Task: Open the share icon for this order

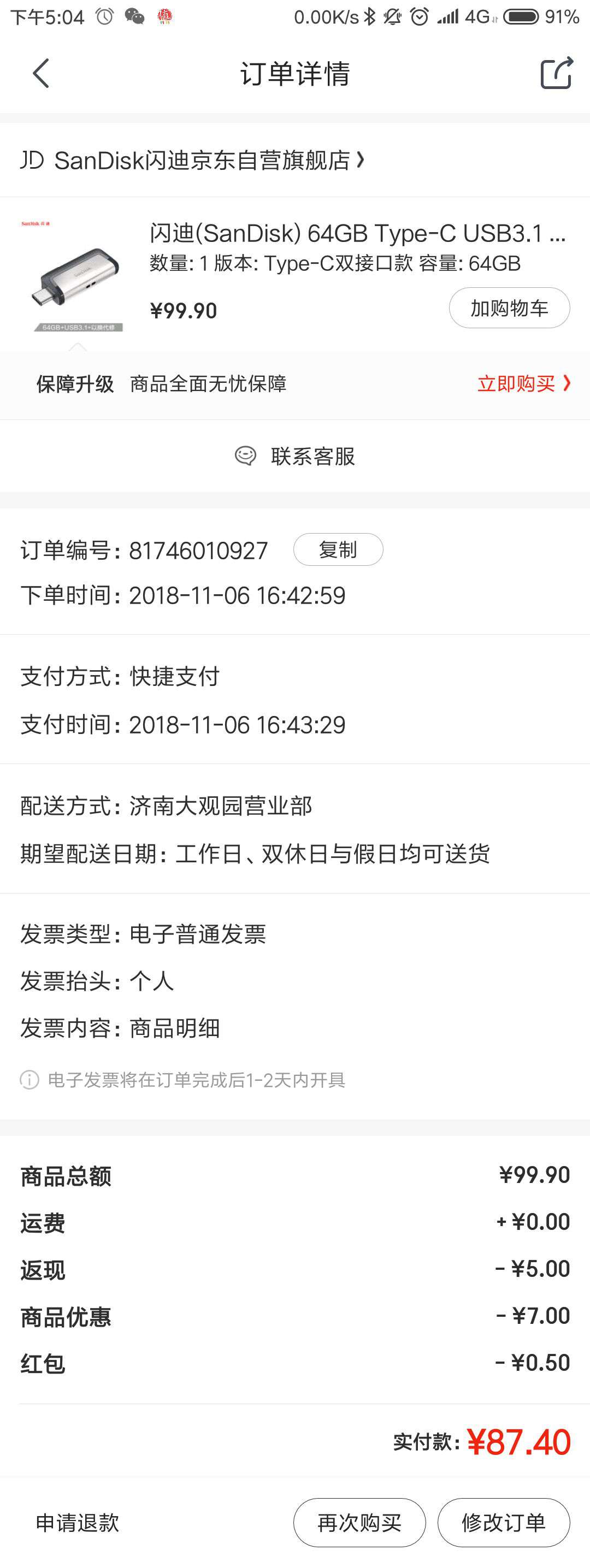Action: 557,73
